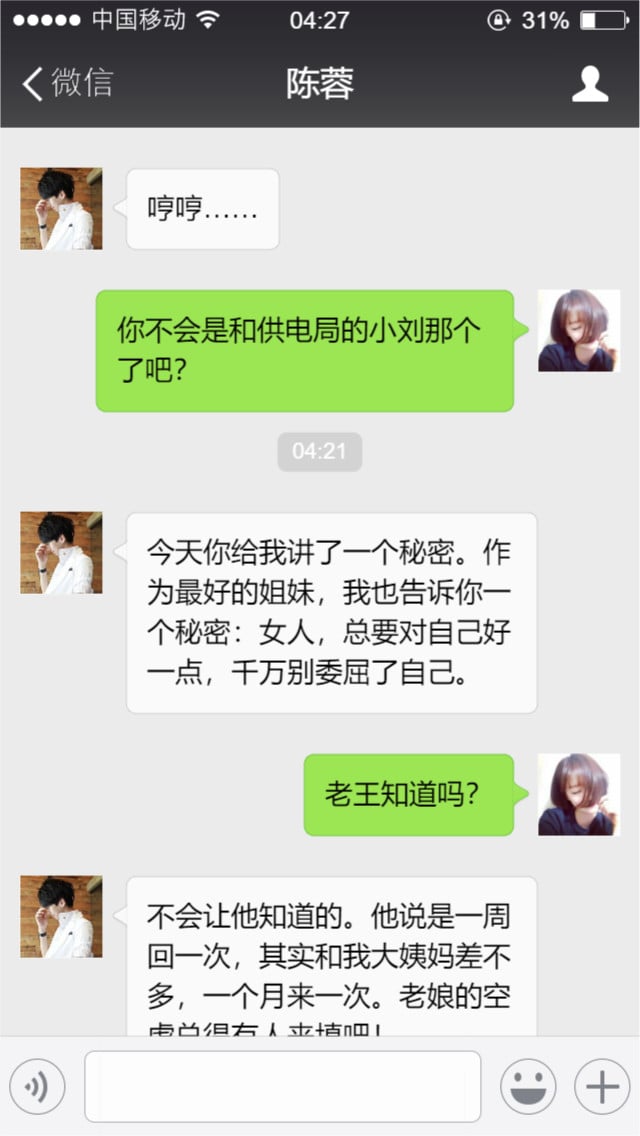Open the plus attachments menu
This screenshot has height=1136, width=640.
tap(602, 1086)
